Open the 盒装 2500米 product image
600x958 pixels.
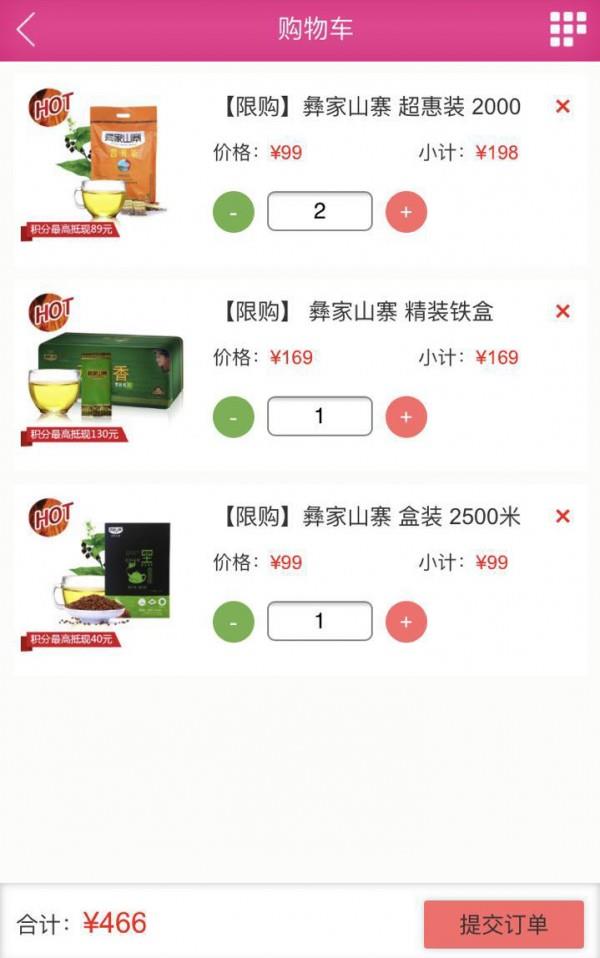100,575
